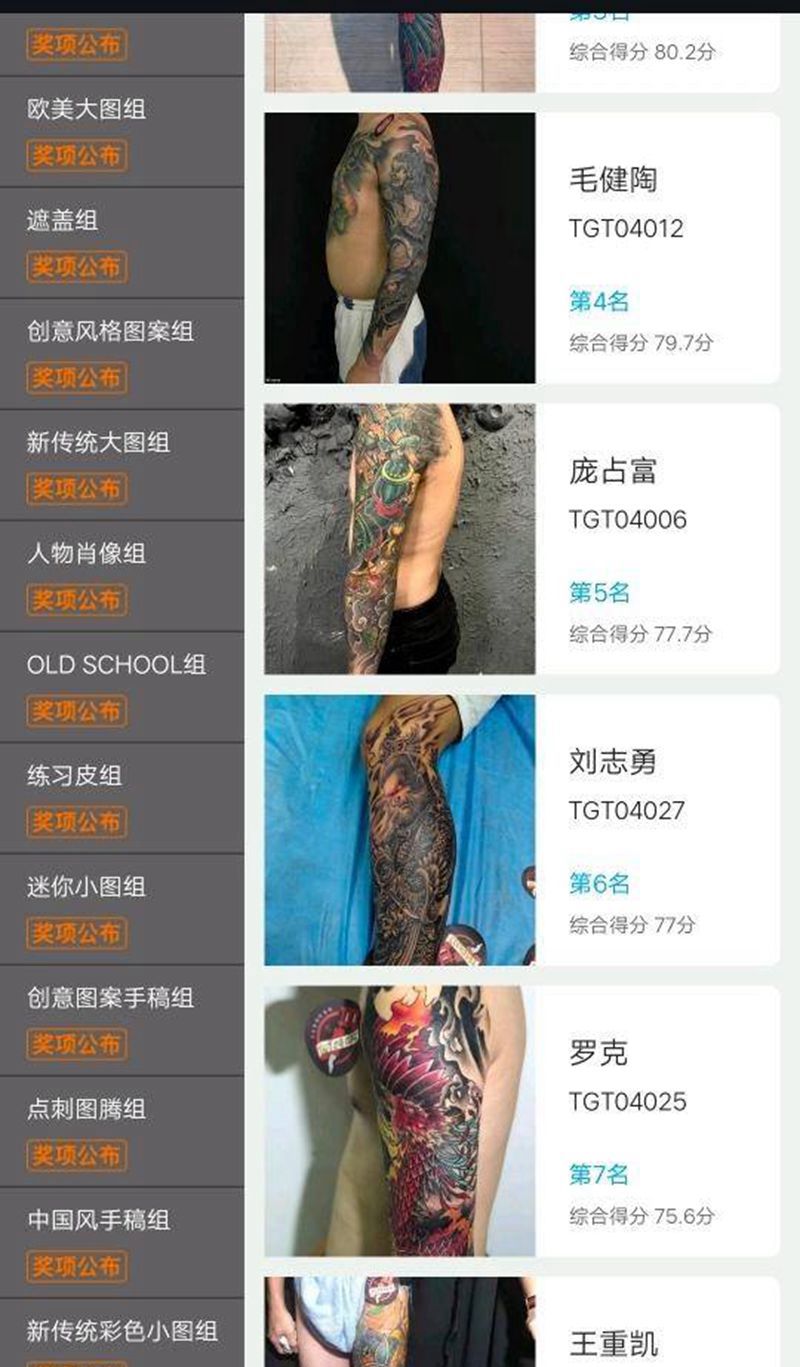Open 刘志勇's tattoo photo
This screenshot has height=1367, width=800.
point(400,828)
